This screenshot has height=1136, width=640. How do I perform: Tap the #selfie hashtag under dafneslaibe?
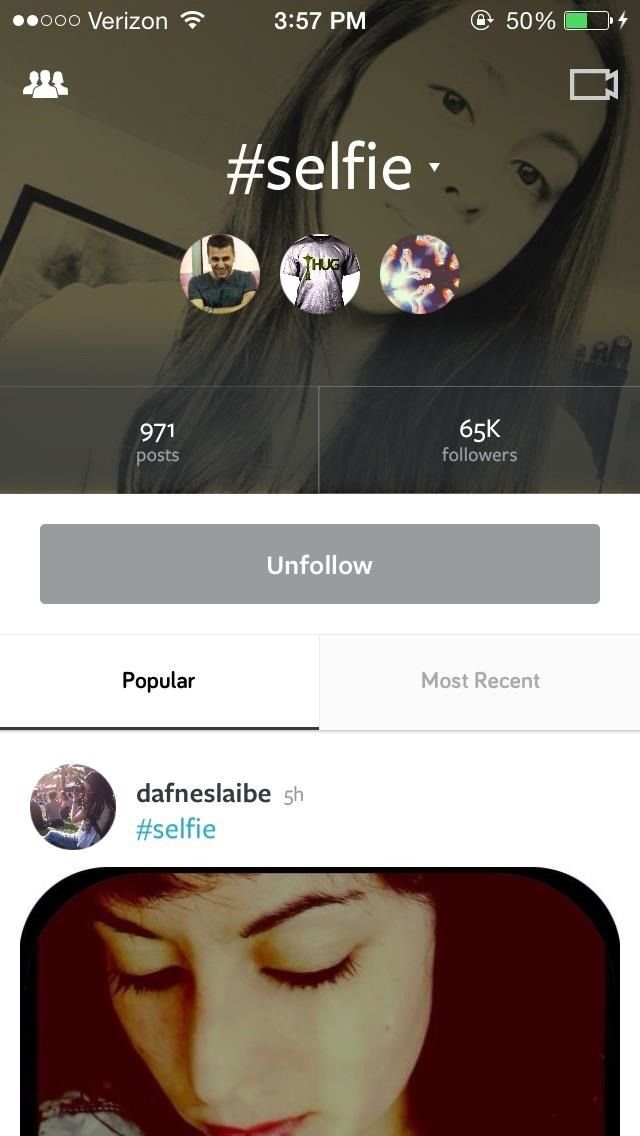point(176,829)
